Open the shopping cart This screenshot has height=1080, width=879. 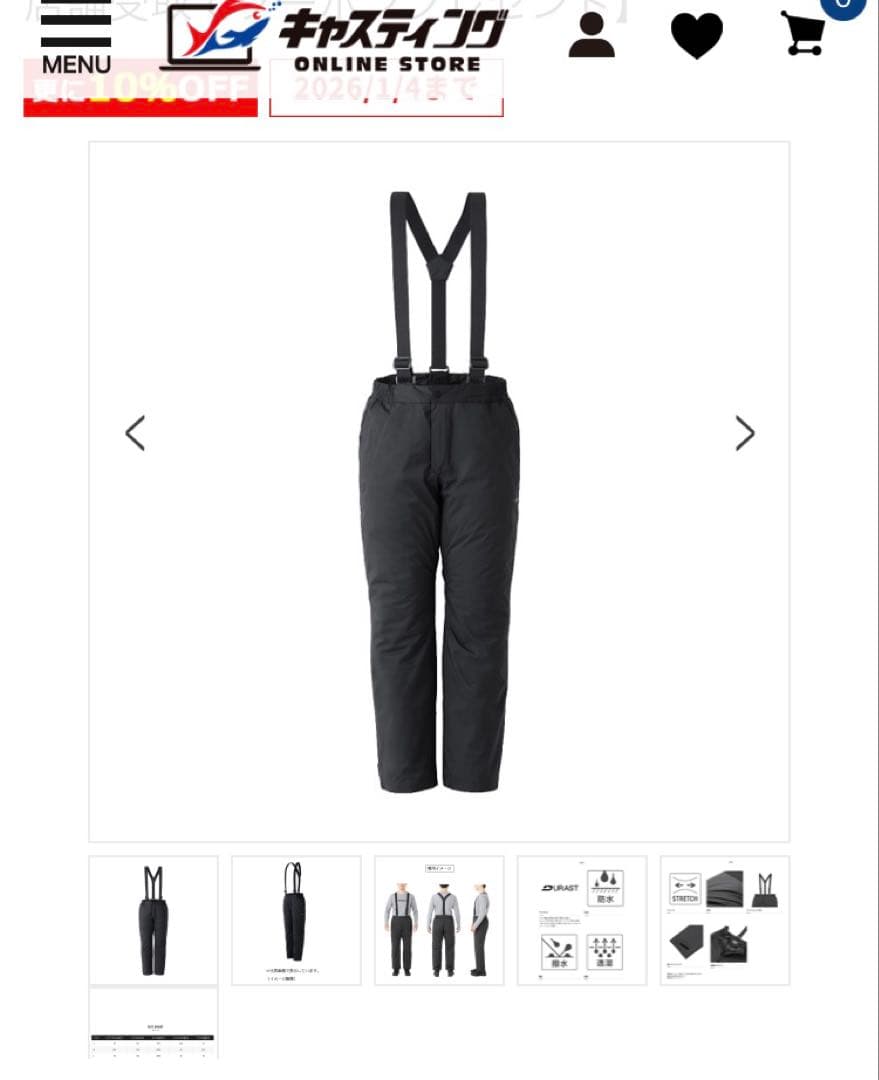[x=804, y=34]
